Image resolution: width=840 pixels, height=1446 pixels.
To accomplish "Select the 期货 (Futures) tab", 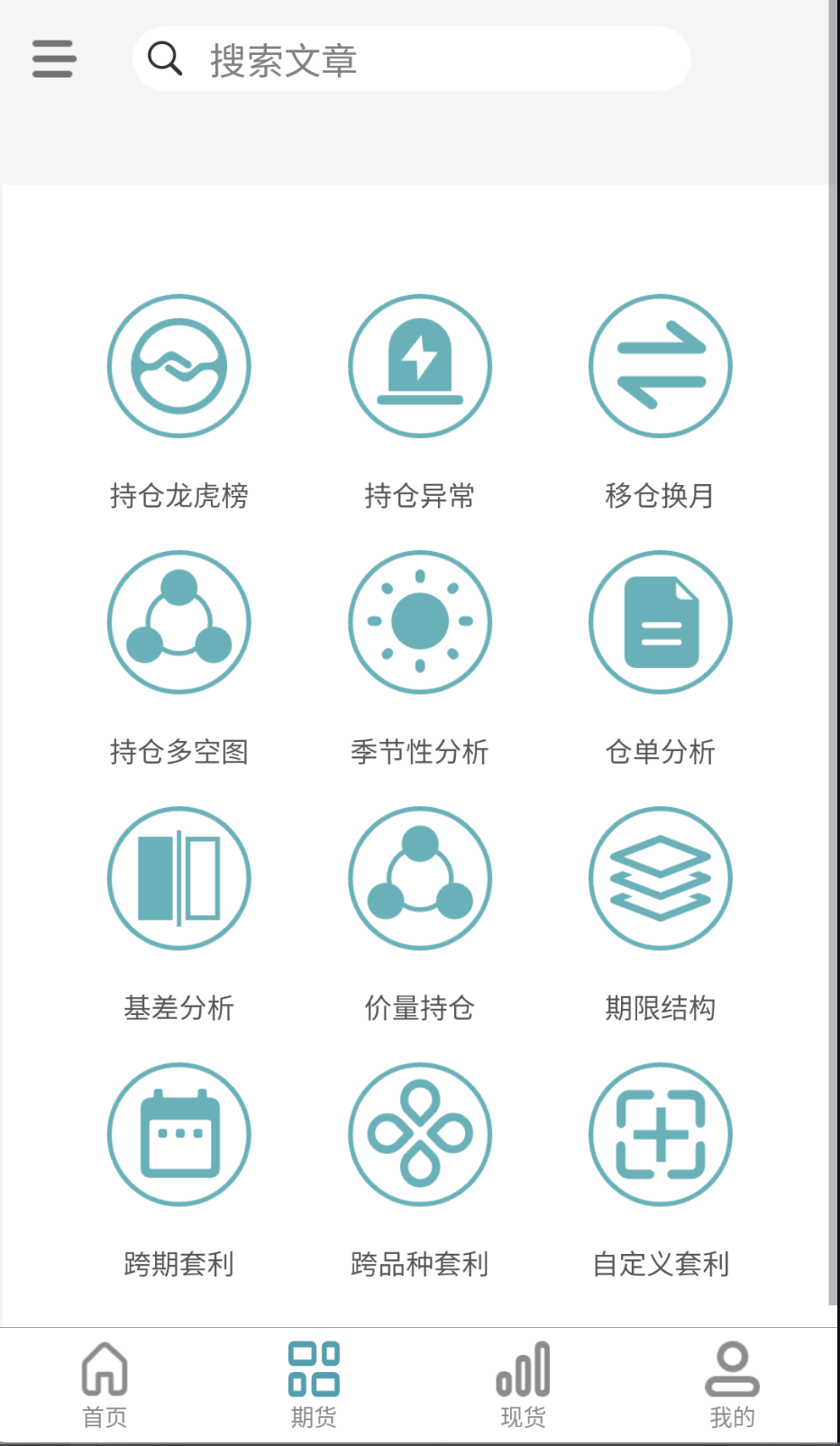I will (x=314, y=1384).
